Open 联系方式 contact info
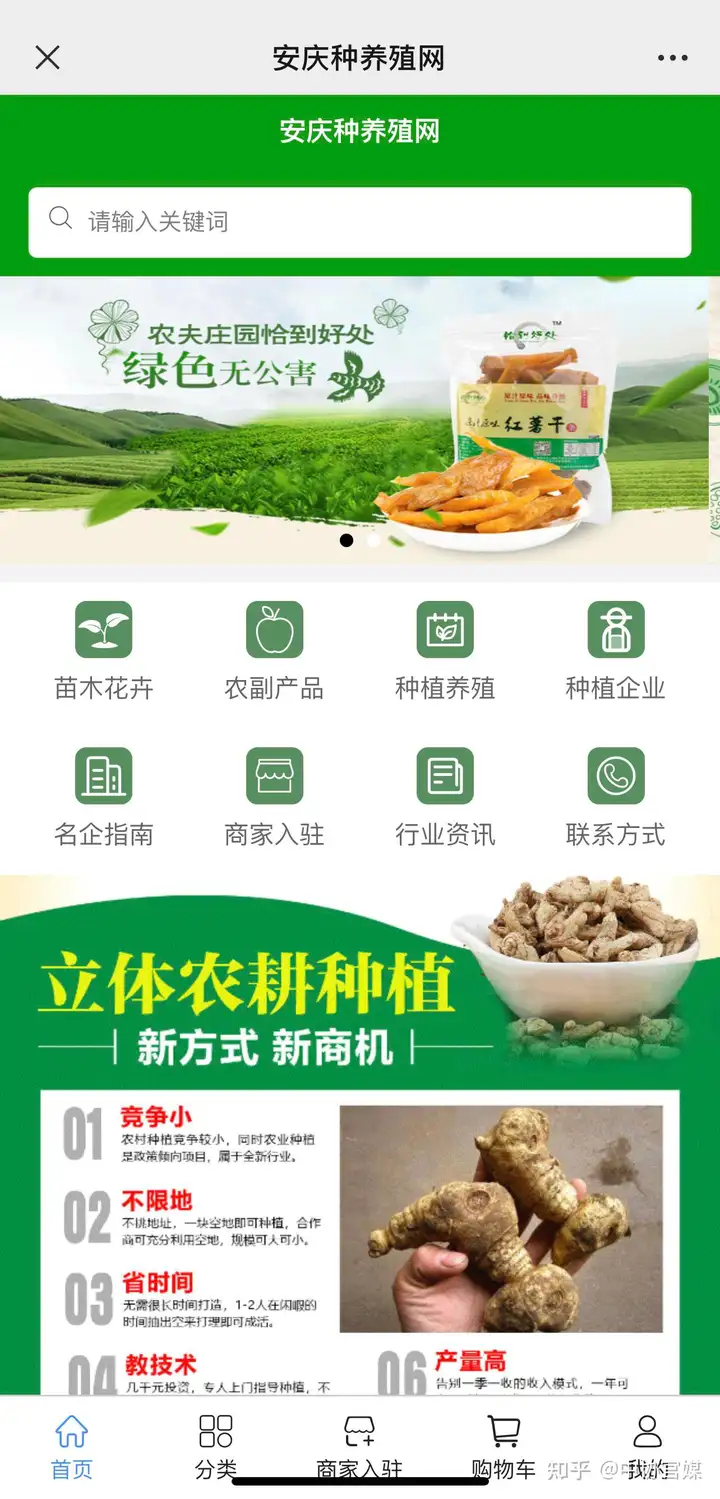720x1499 pixels. [615, 796]
